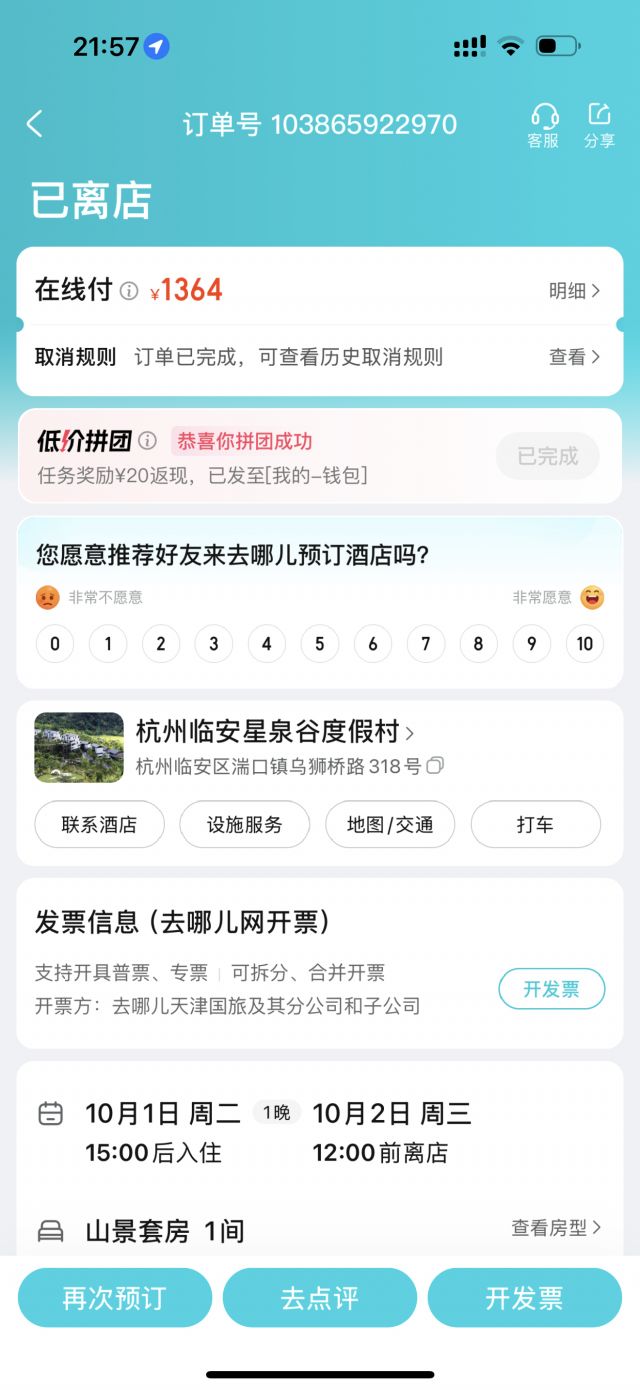640x1390 pixels.
Task: Select recommendation score 0
Action: click(x=55, y=644)
